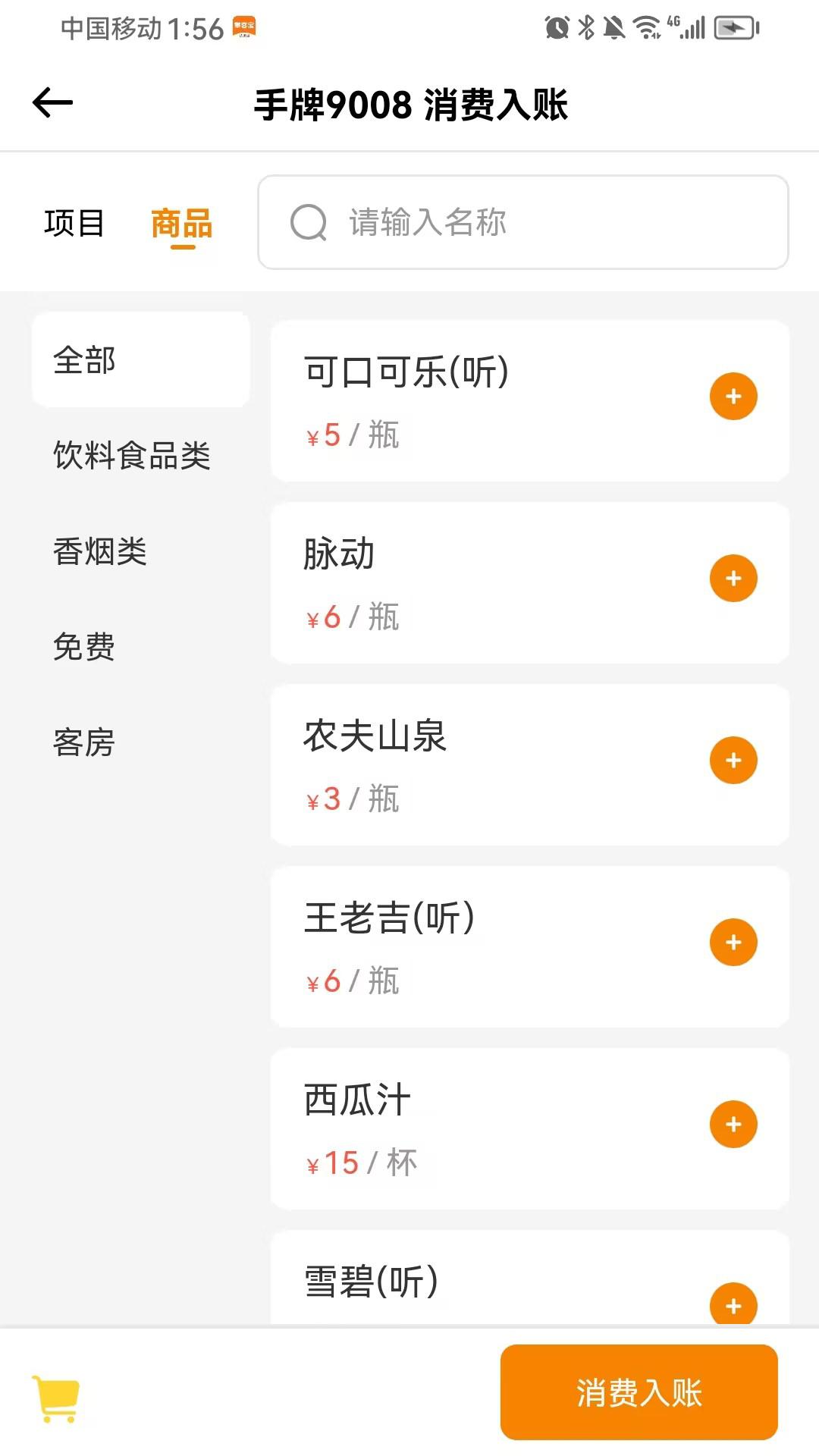Go back using the top-left arrow
Image resolution: width=819 pixels, height=1456 pixels.
tap(52, 102)
